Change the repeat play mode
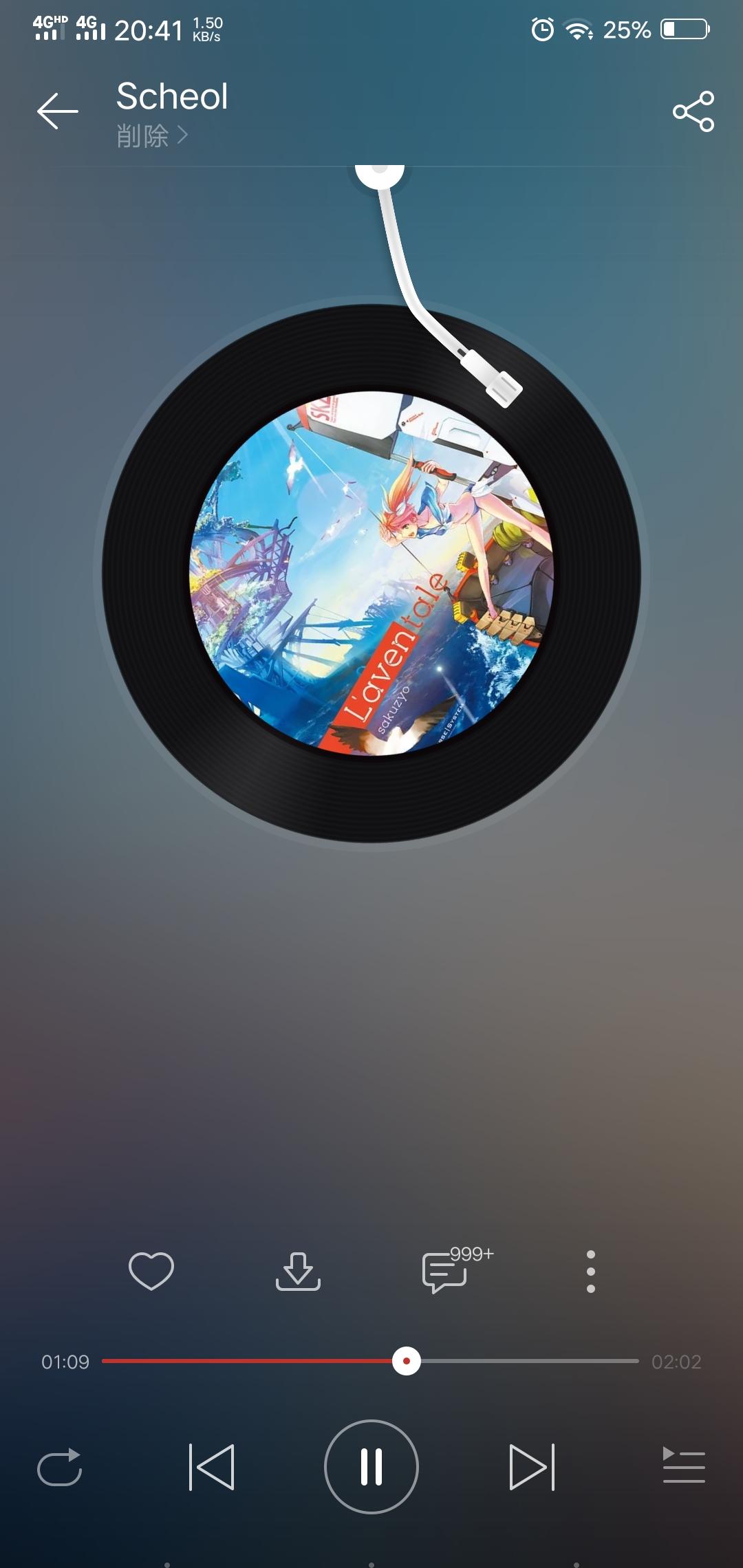Viewport: 743px width, 1568px height. (x=59, y=1467)
